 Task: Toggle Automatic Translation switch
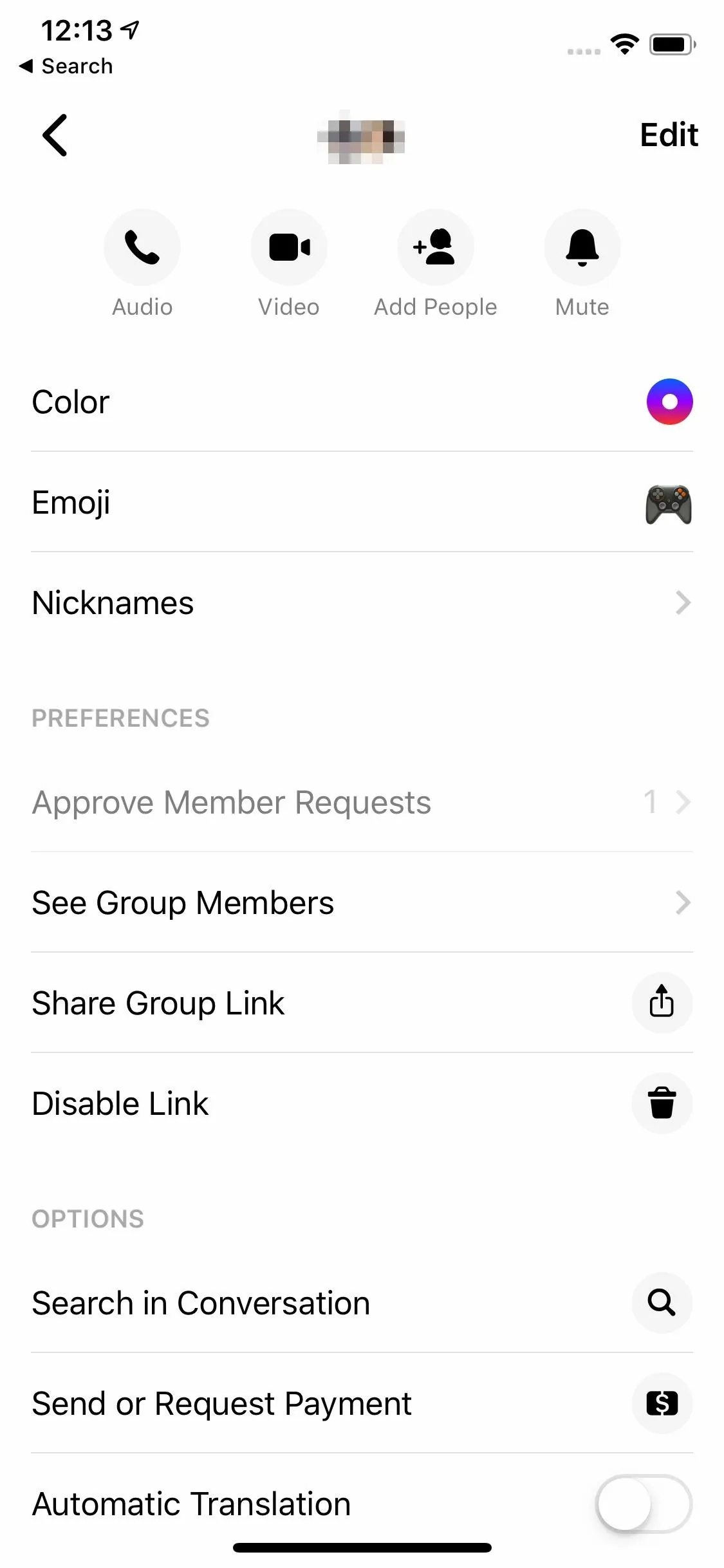coord(644,1504)
